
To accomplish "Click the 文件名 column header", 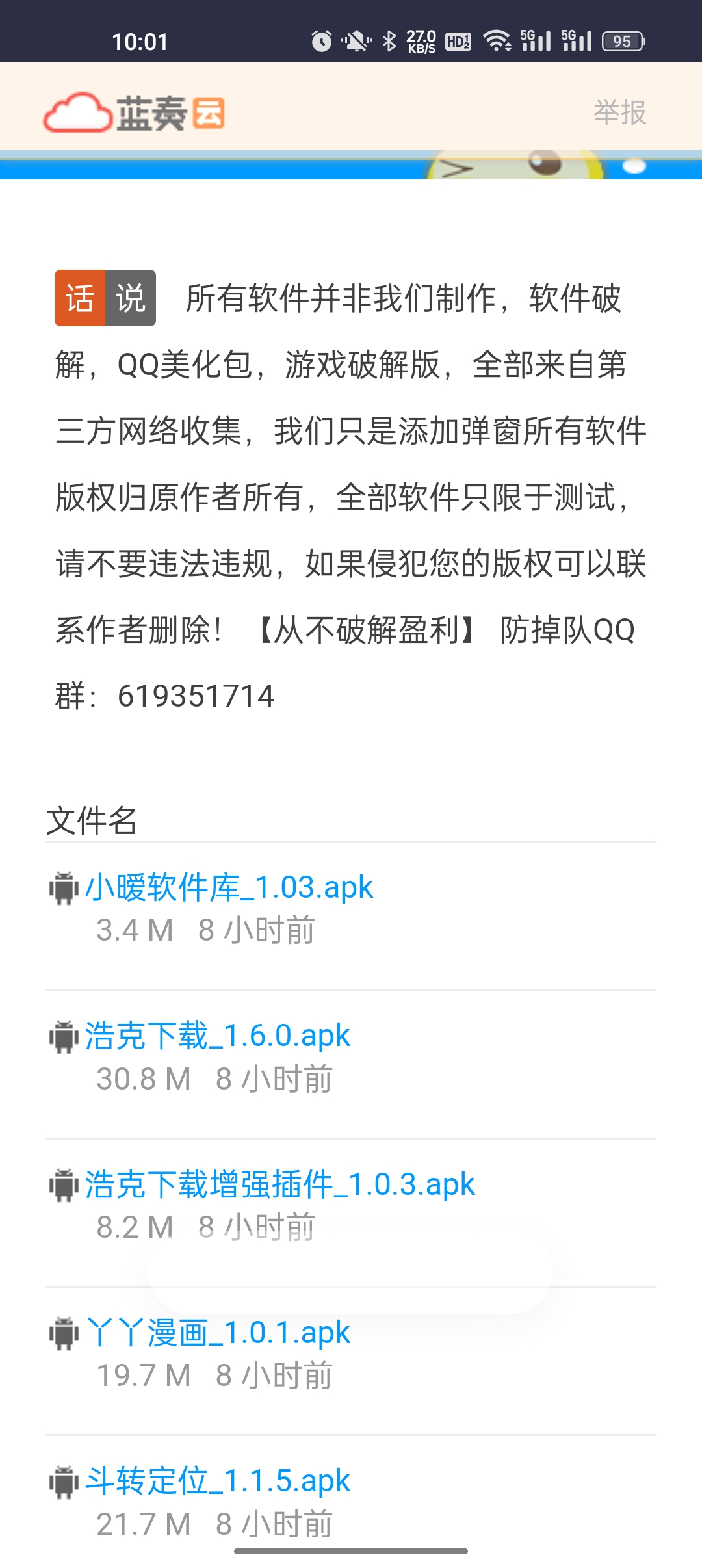I will 92,821.
